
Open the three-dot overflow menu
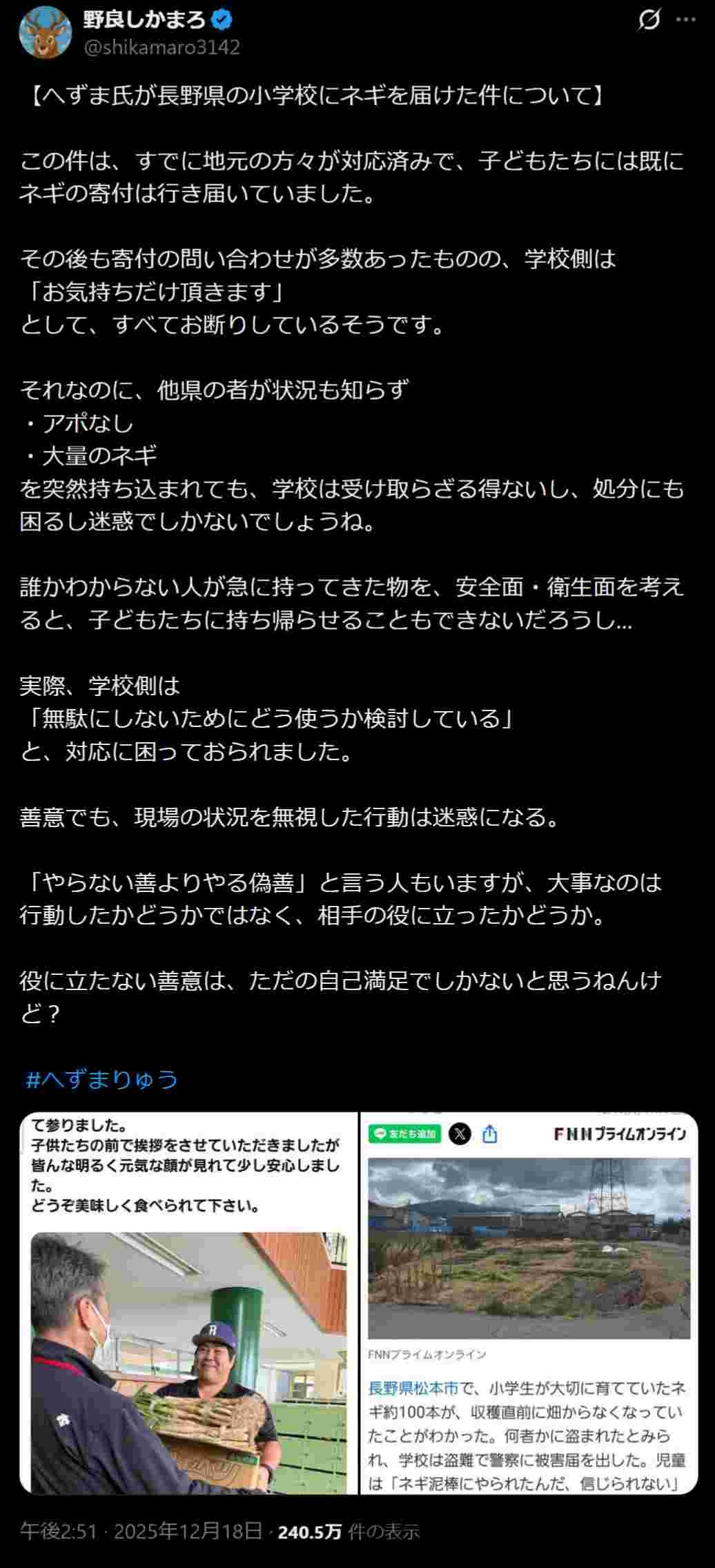coord(685,21)
